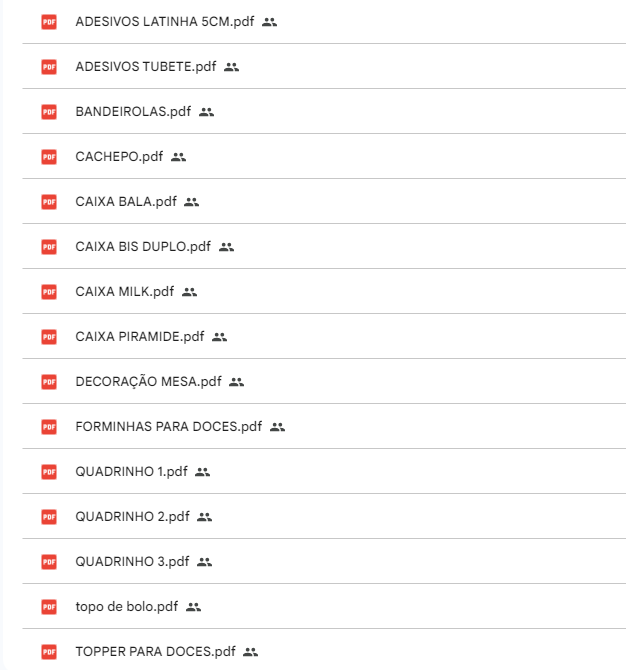This screenshot has height=670, width=626.
Task: Open CAIXA BIS DUPLO.pdf
Action: (143, 247)
